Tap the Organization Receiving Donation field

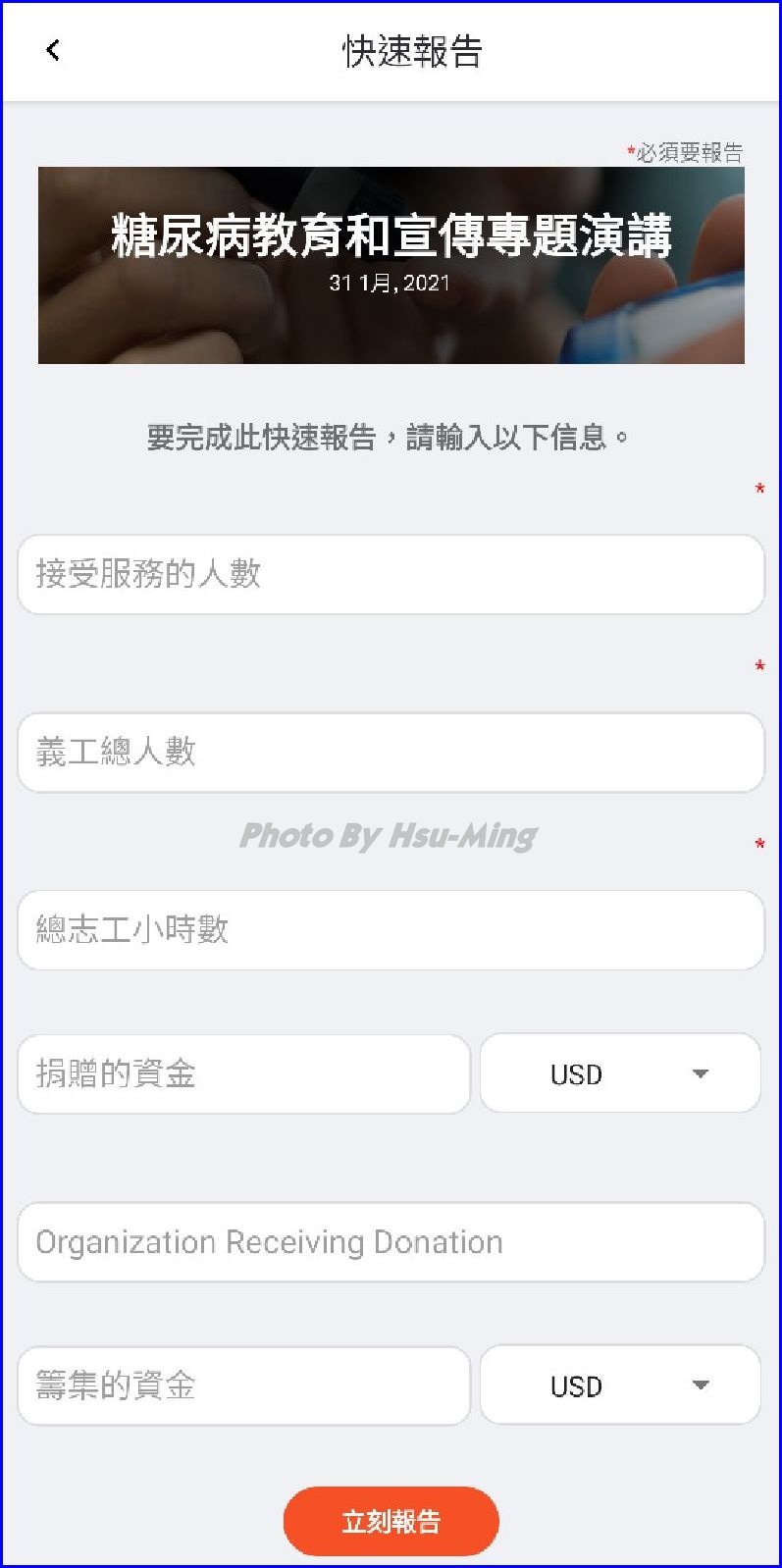pyautogui.click(x=391, y=1242)
